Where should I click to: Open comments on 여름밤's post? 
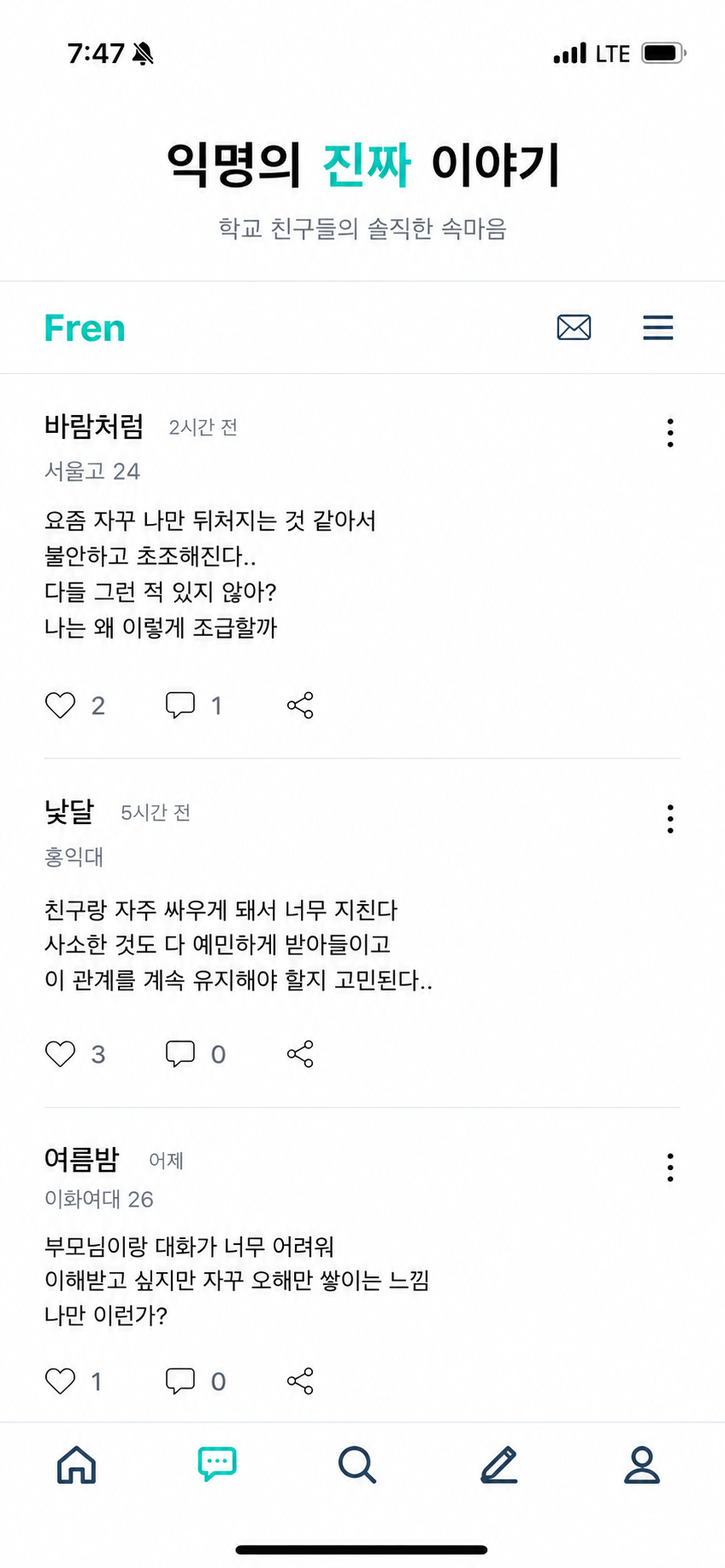coord(180,1381)
